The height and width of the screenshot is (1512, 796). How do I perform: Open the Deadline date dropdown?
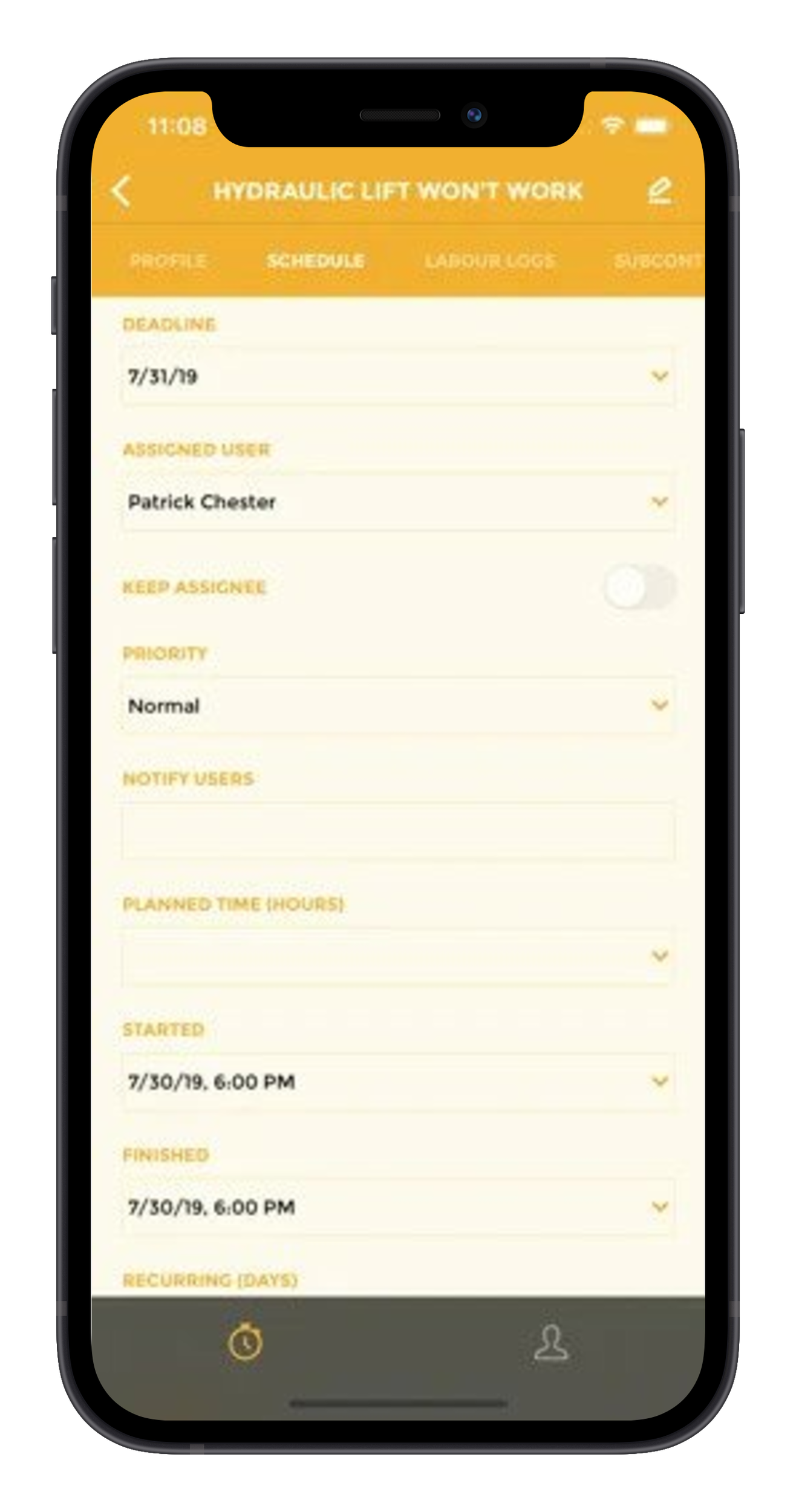[397, 376]
